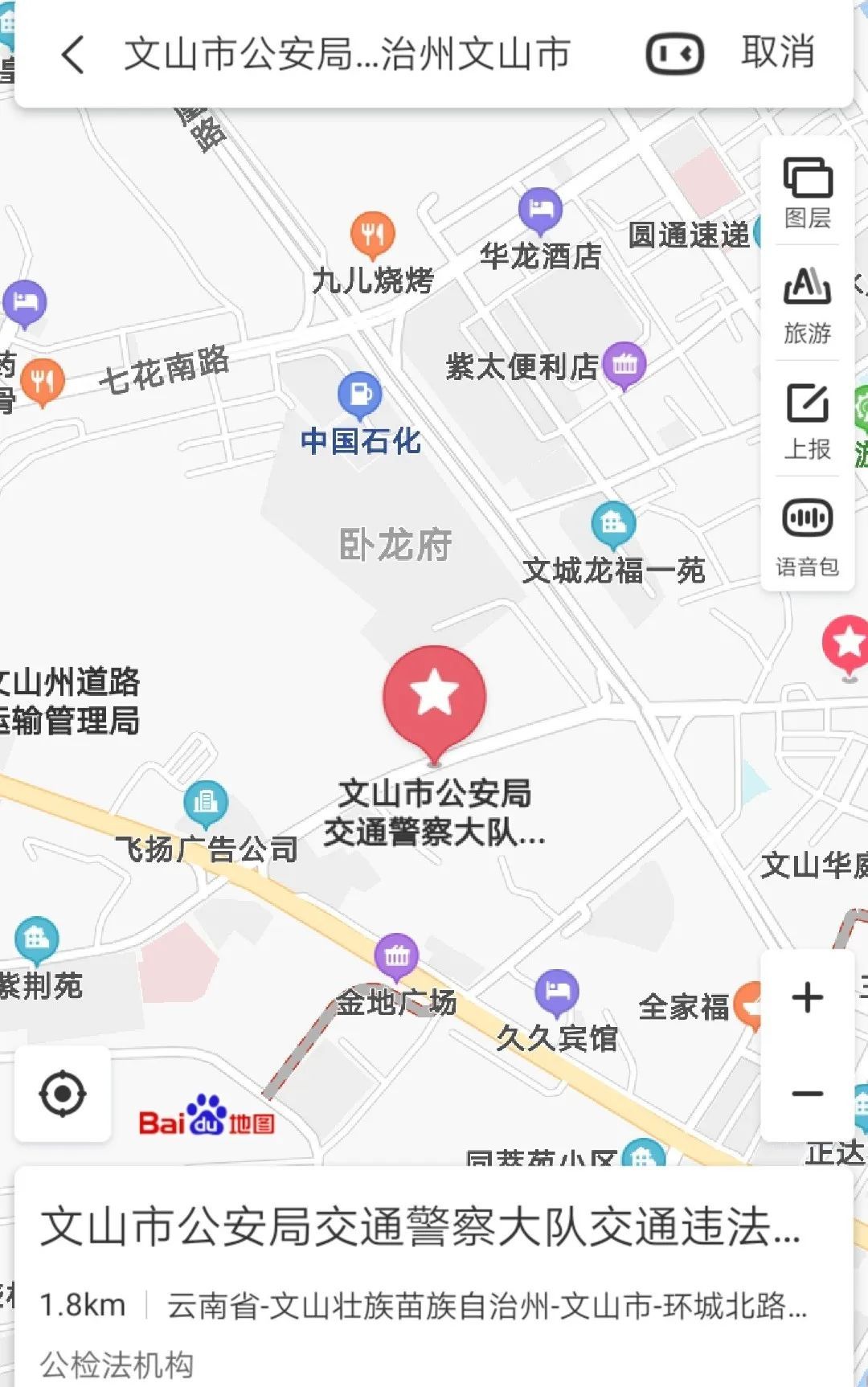
Task: Select the 文城龙福一苑 residence marker
Action: (x=613, y=525)
